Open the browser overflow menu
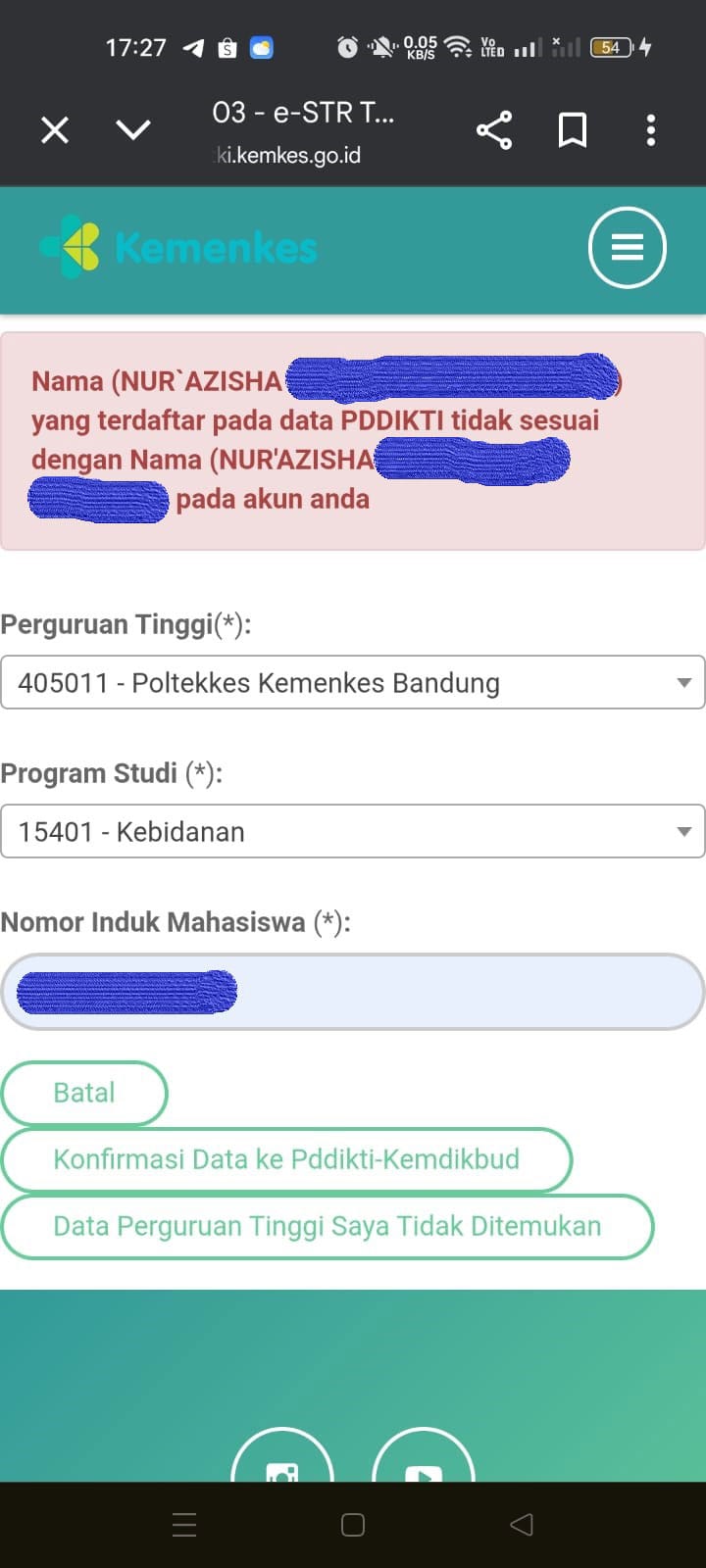This screenshot has height=1568, width=706. tap(651, 130)
